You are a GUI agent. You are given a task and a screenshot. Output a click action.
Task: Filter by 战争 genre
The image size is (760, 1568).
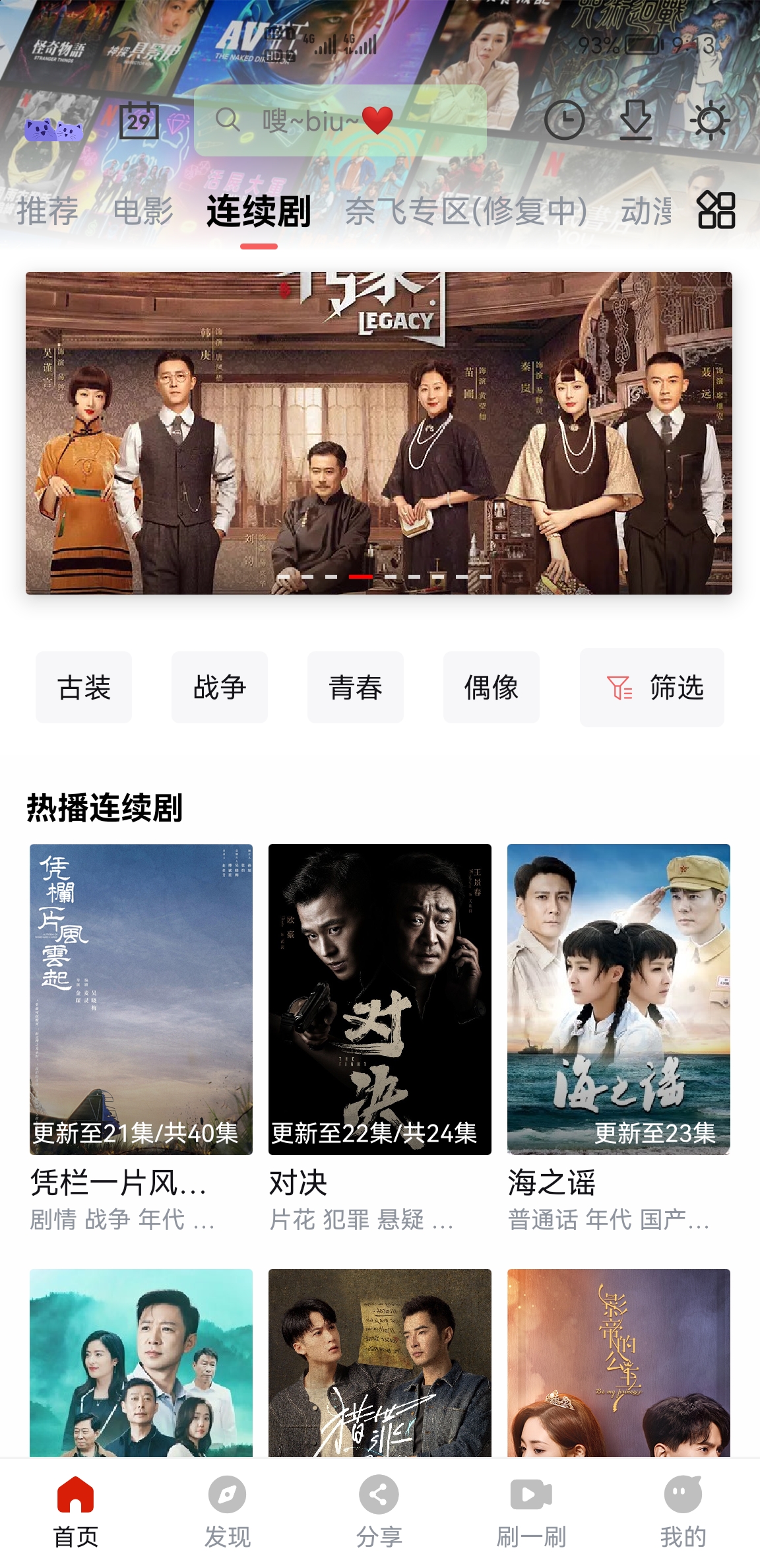[x=220, y=688]
